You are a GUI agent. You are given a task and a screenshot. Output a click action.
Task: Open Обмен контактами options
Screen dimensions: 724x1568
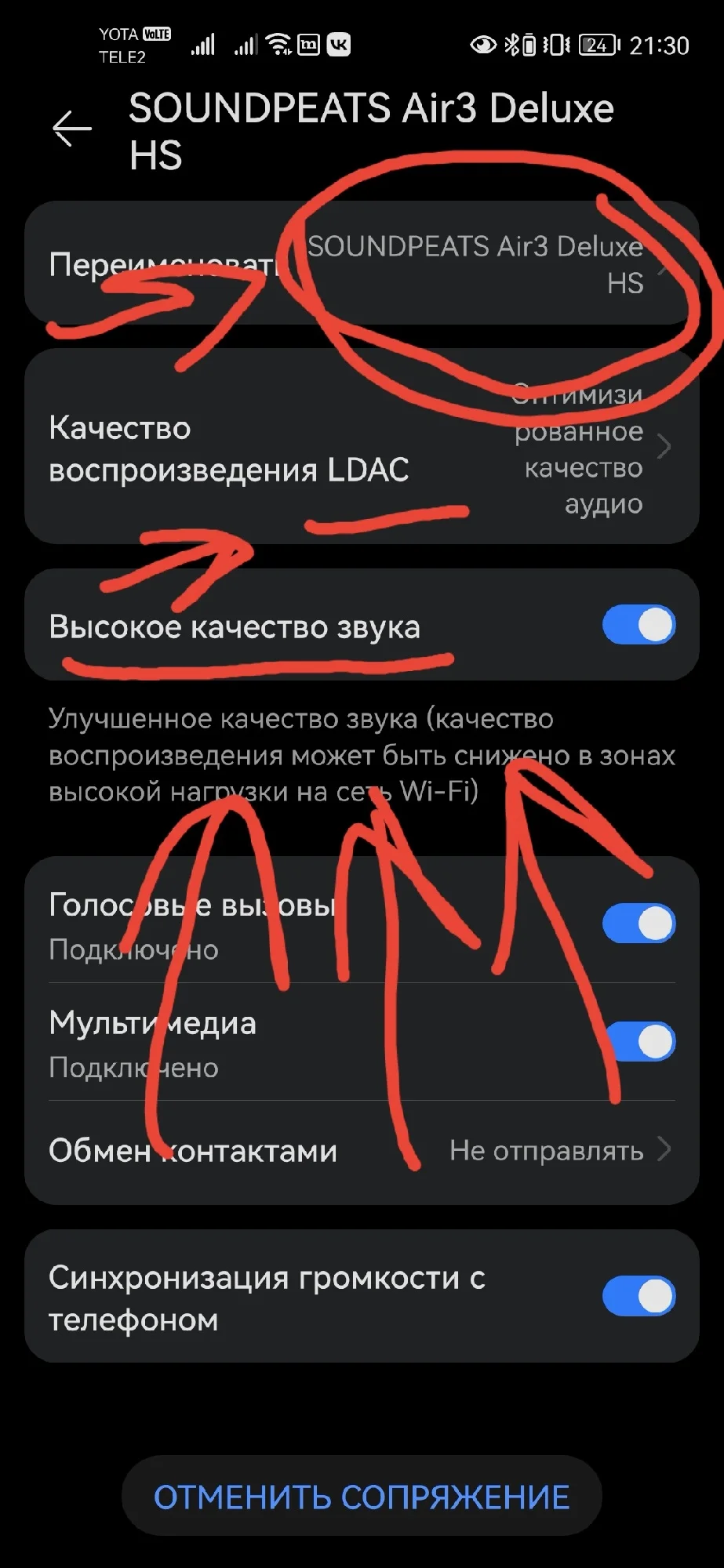tap(362, 1151)
